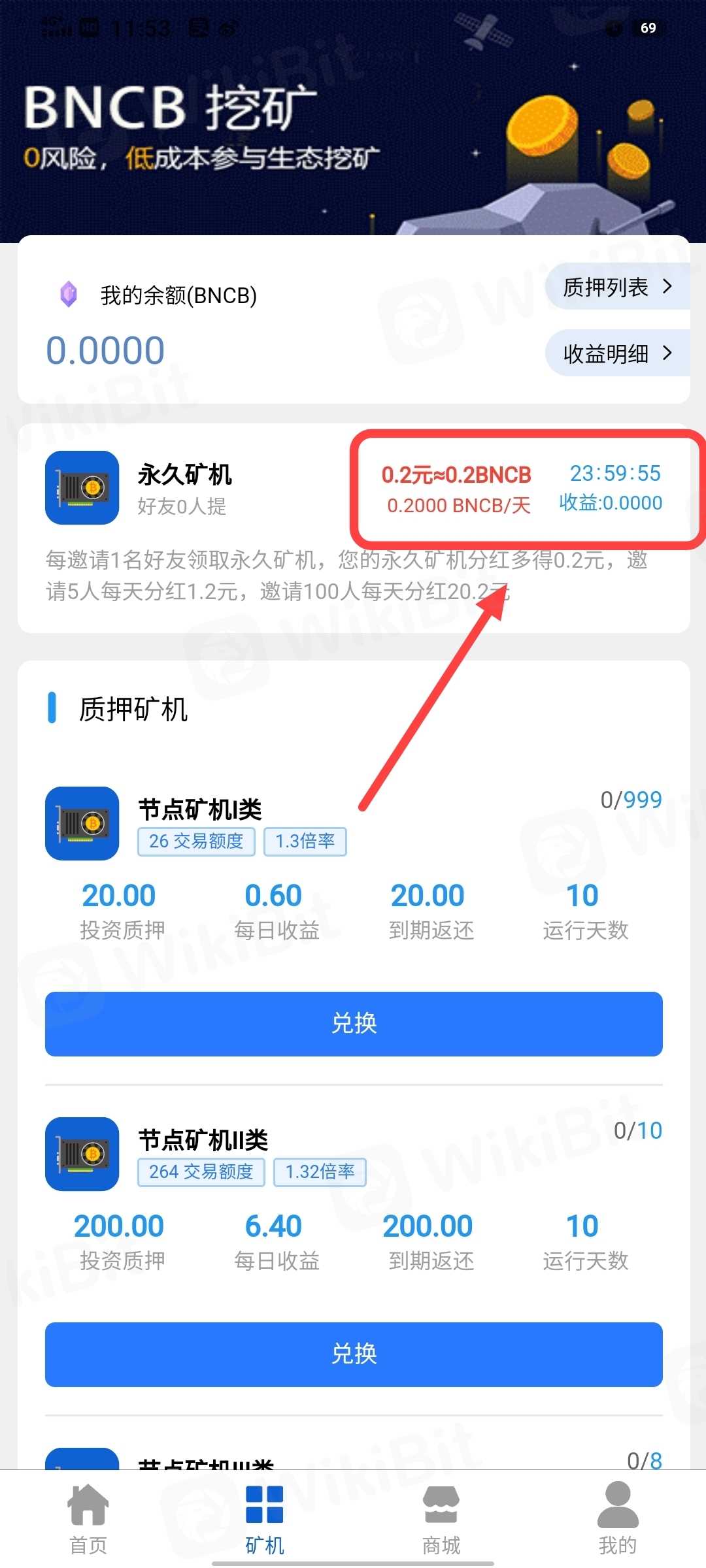The image size is (706, 1568).
Task: Tap 兑换 for 节点矿机II类
Action: (354, 1354)
